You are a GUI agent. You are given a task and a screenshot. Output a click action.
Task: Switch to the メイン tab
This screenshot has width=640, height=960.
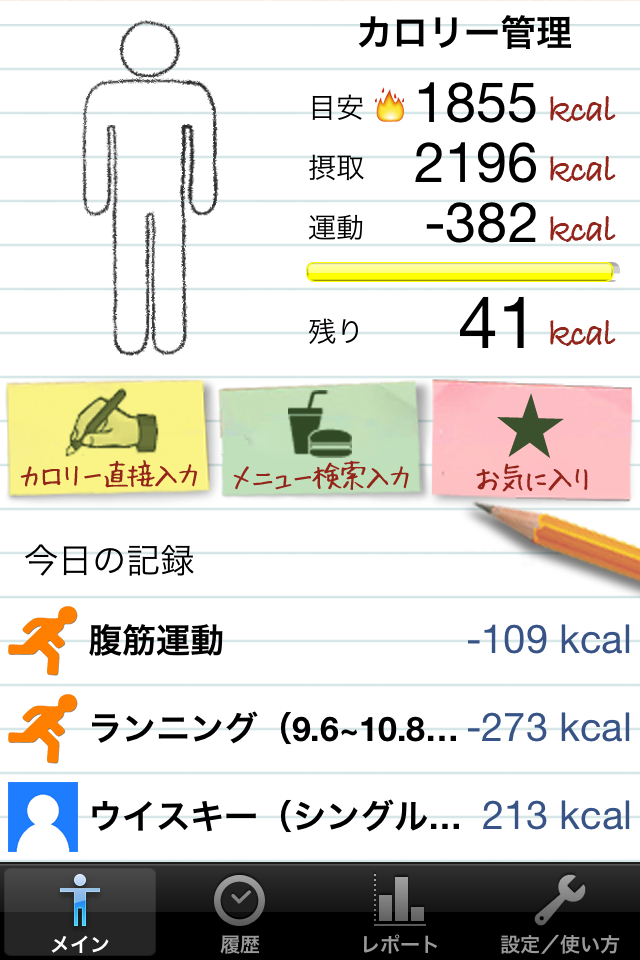pyautogui.click(x=80, y=912)
